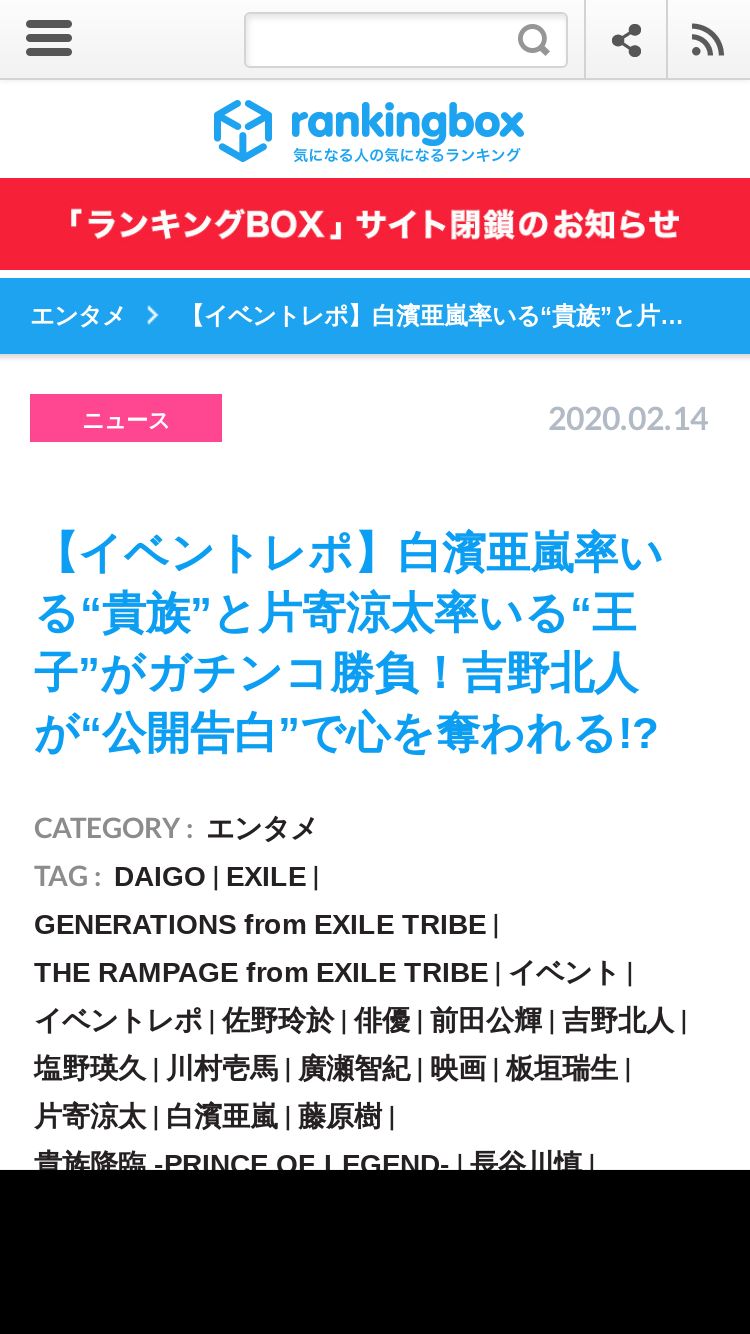Open the エンタメ category link
This screenshot has height=1334, width=750.
[262, 828]
